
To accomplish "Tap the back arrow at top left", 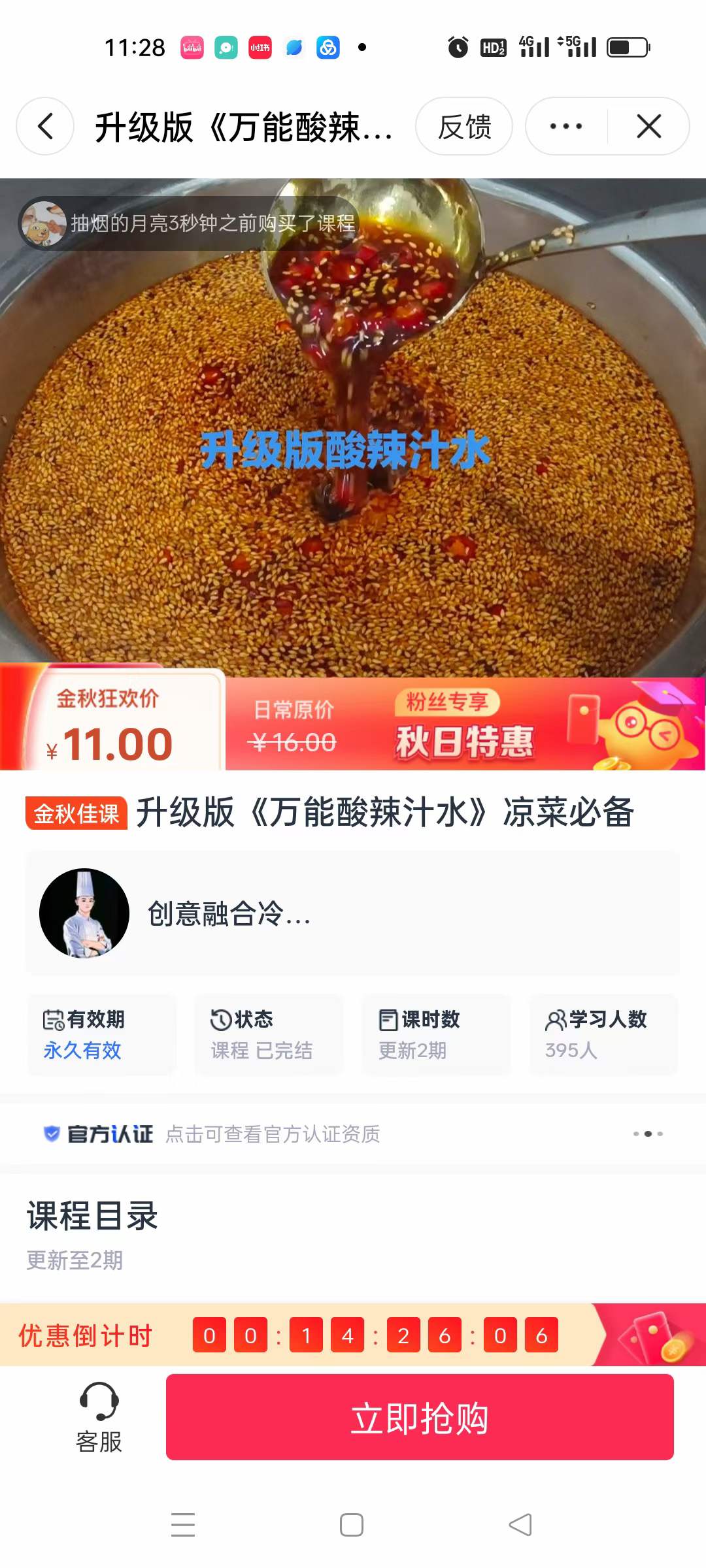I will point(44,126).
